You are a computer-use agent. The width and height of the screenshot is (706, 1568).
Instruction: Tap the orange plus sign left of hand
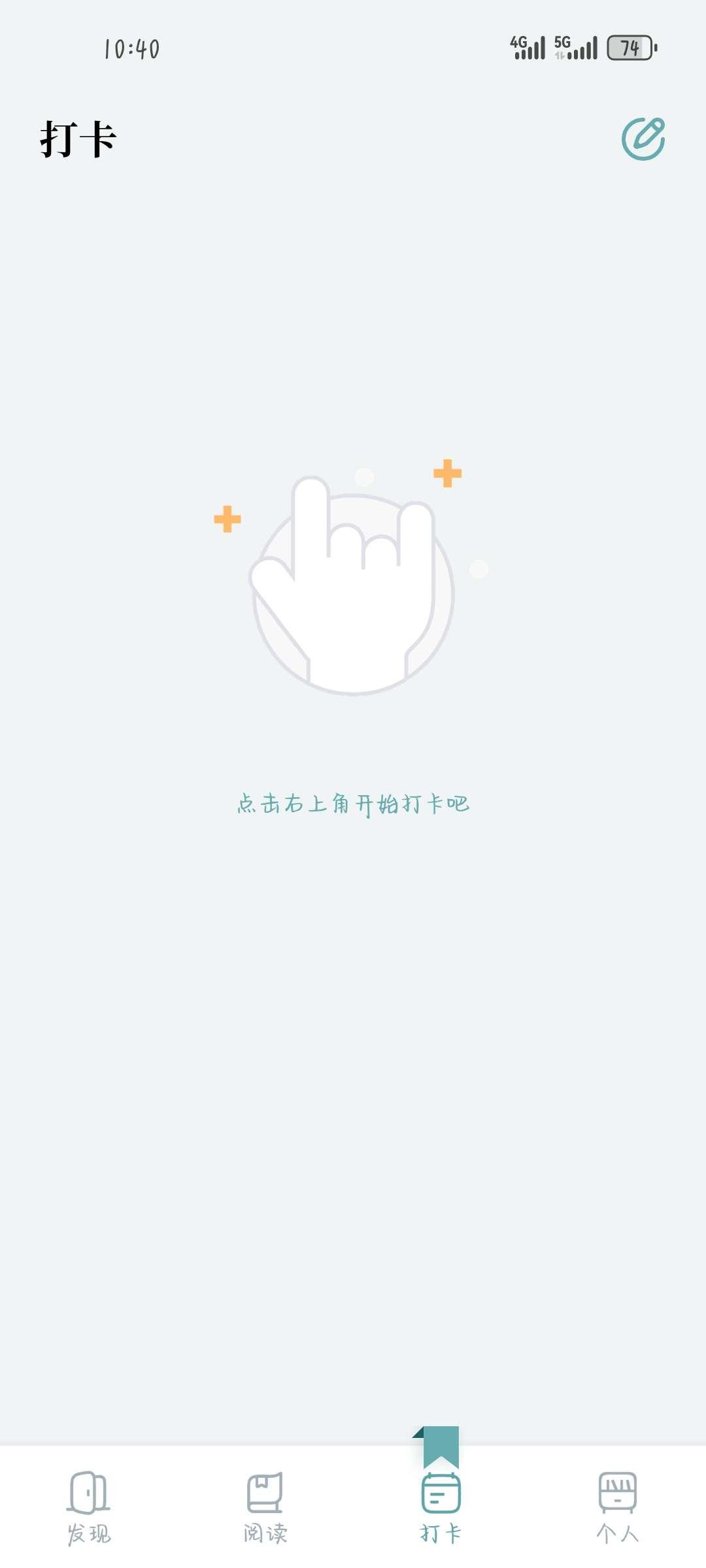[x=227, y=519]
